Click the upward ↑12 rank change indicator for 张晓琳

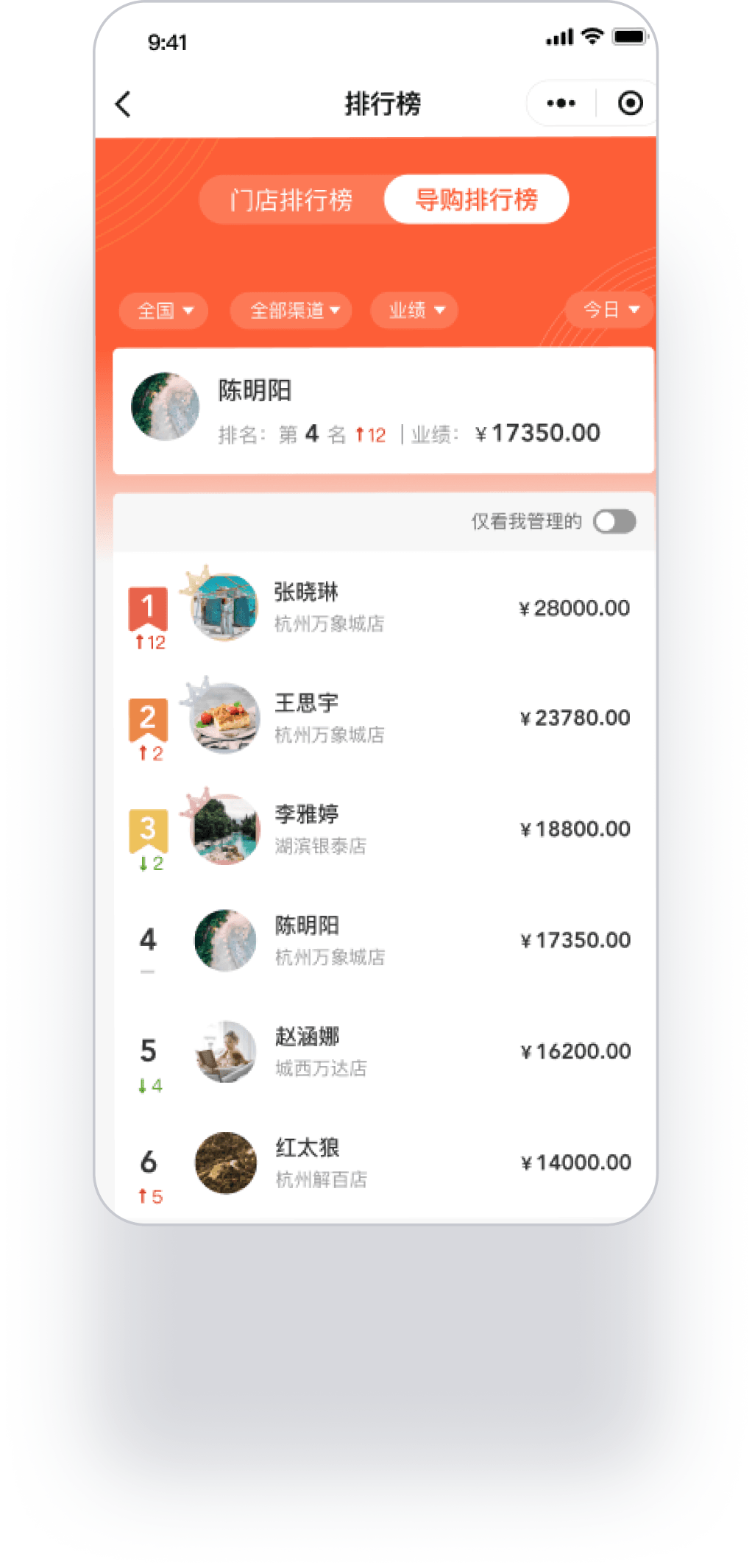(x=151, y=643)
